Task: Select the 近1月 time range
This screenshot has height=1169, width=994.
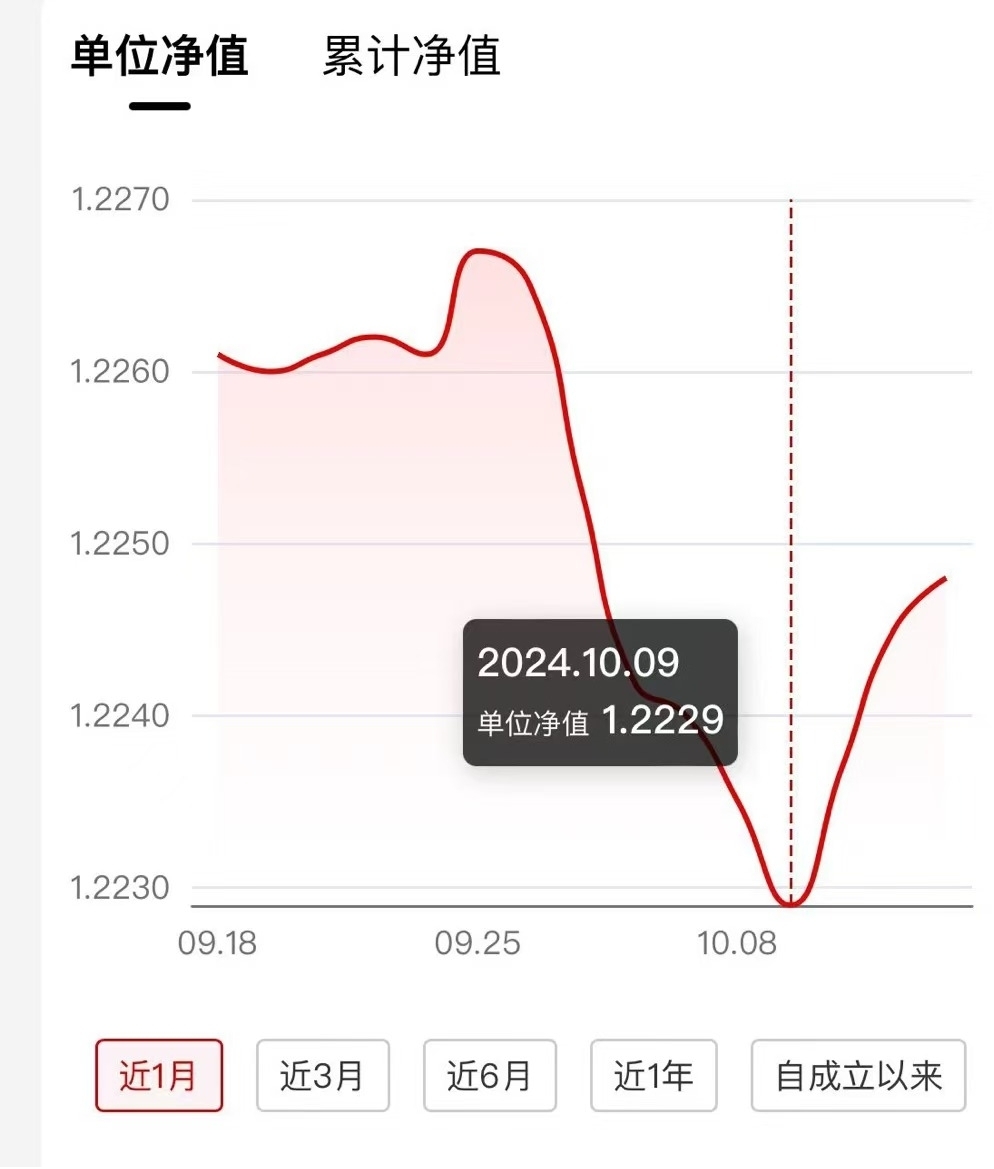Action: 159,1076
